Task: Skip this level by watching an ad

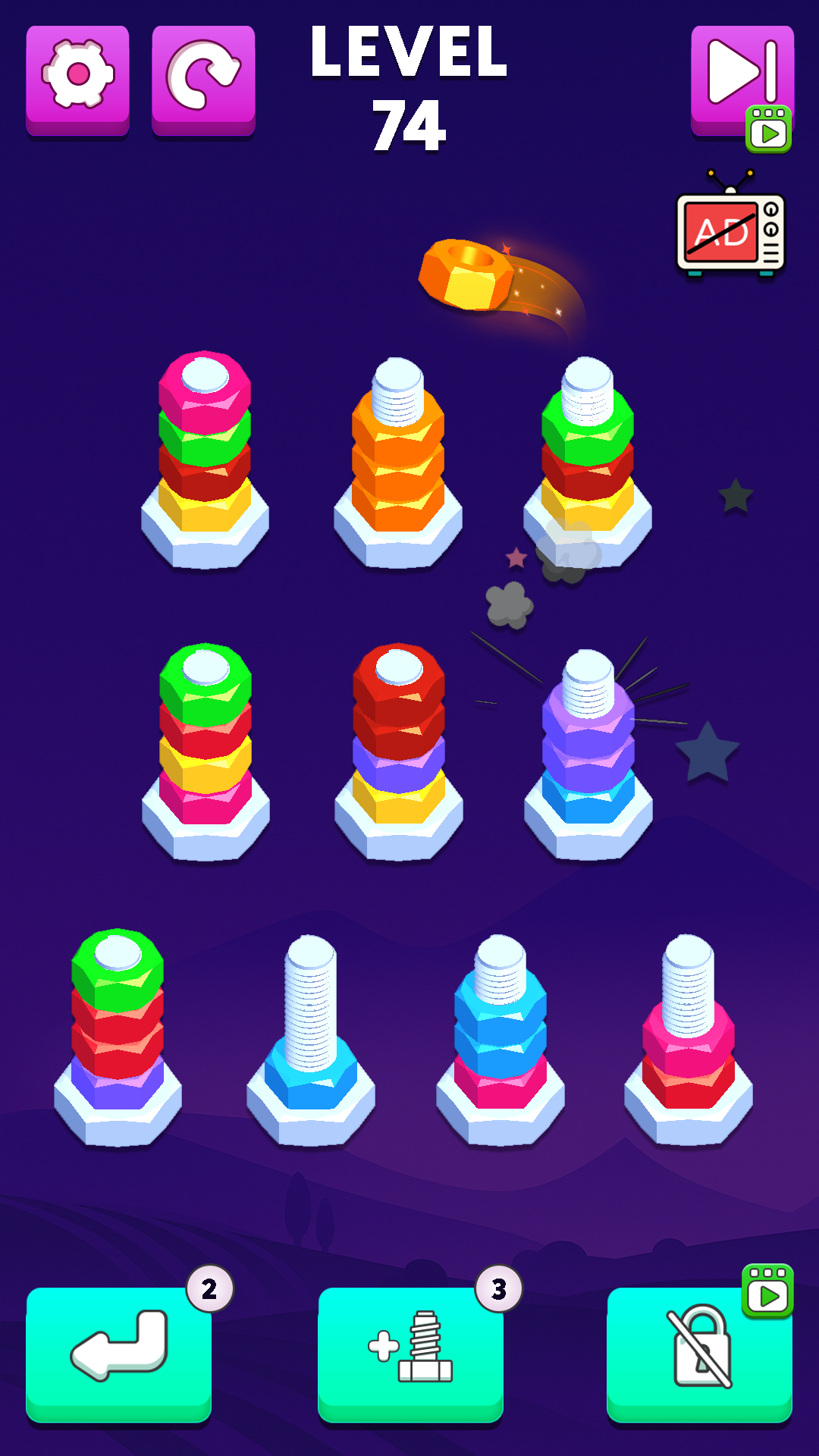Action: pyautogui.click(x=742, y=82)
